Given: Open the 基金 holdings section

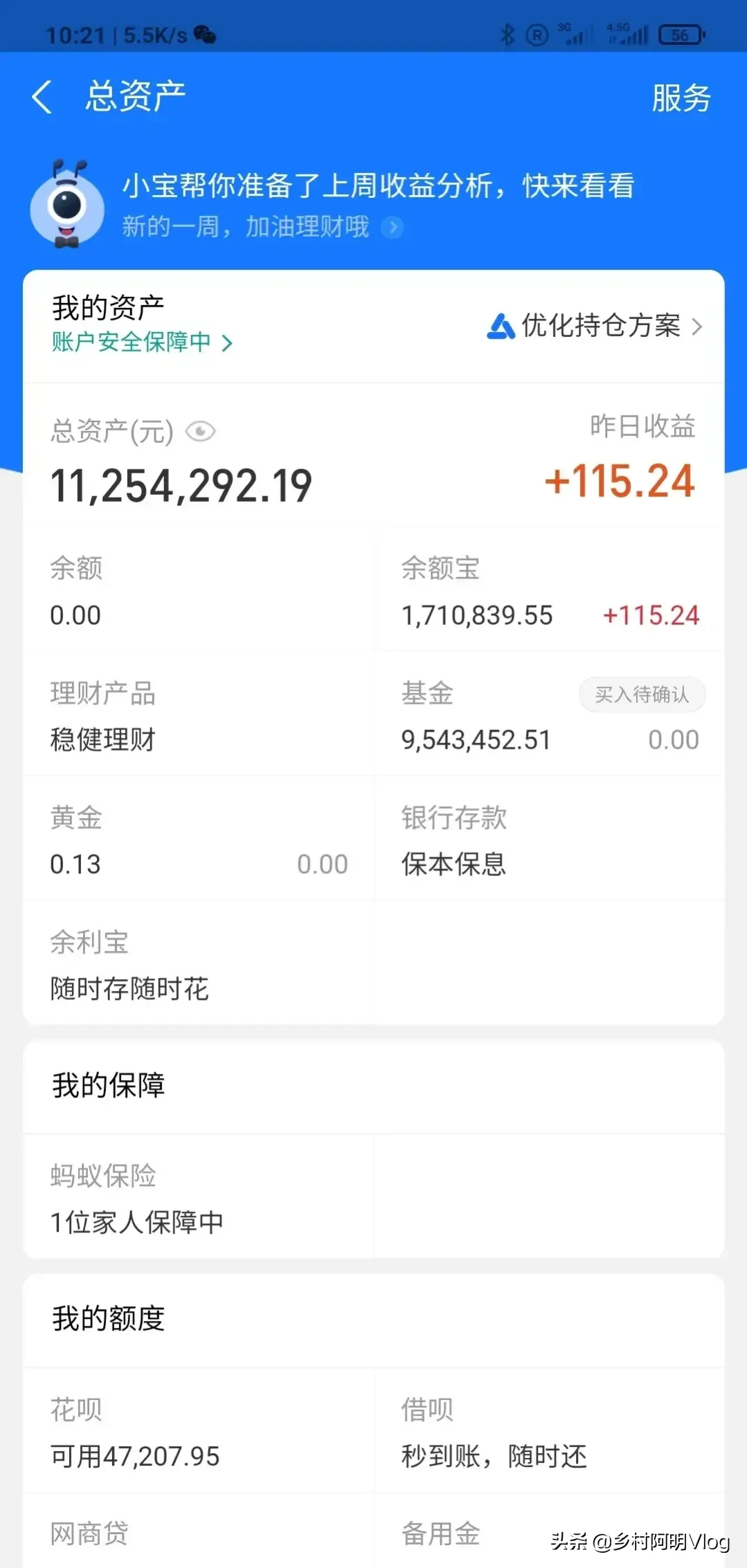Looking at the screenshot, I should coord(476,716).
